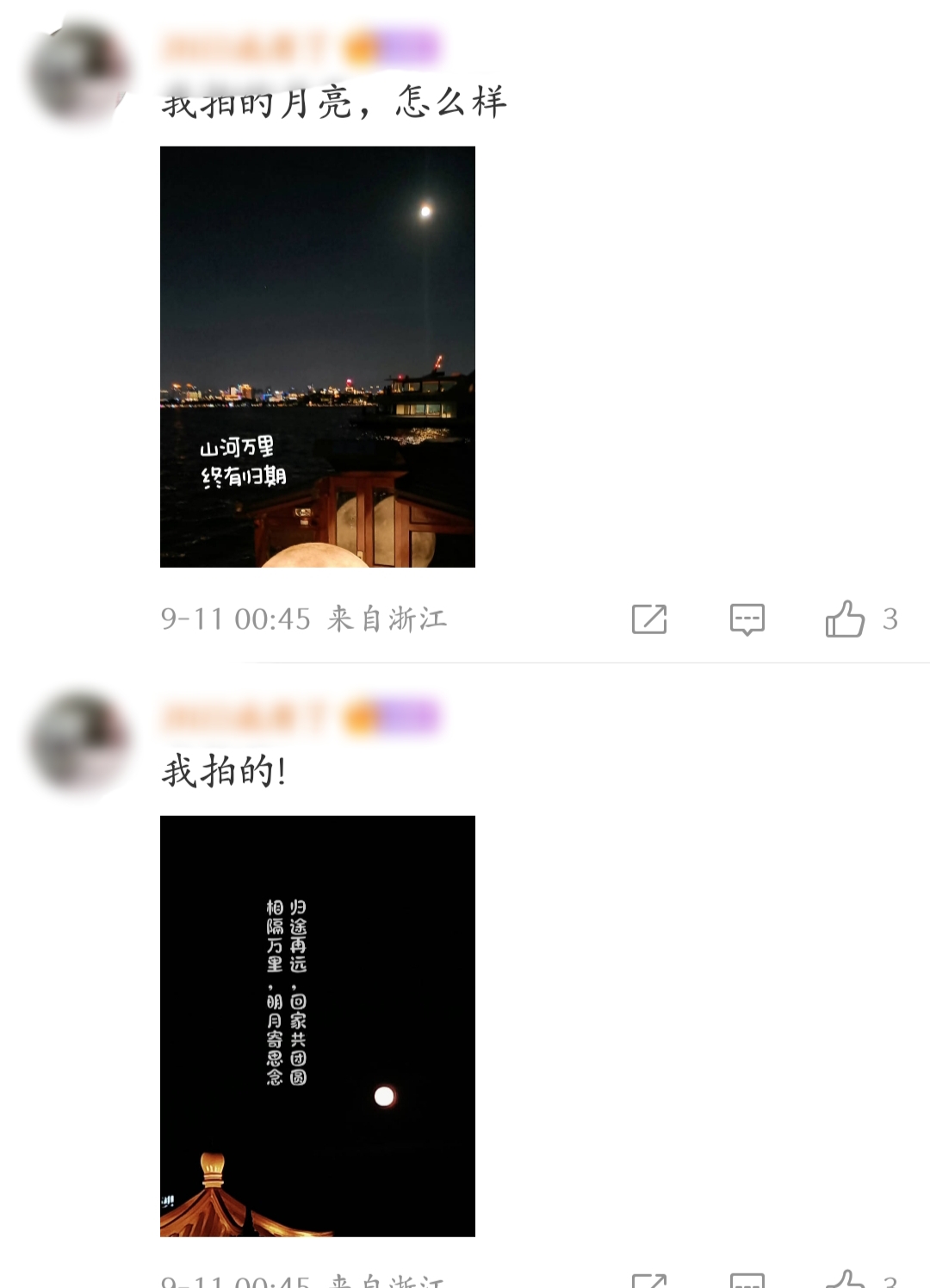Open the night moon photo thumbnail

coord(316,358)
